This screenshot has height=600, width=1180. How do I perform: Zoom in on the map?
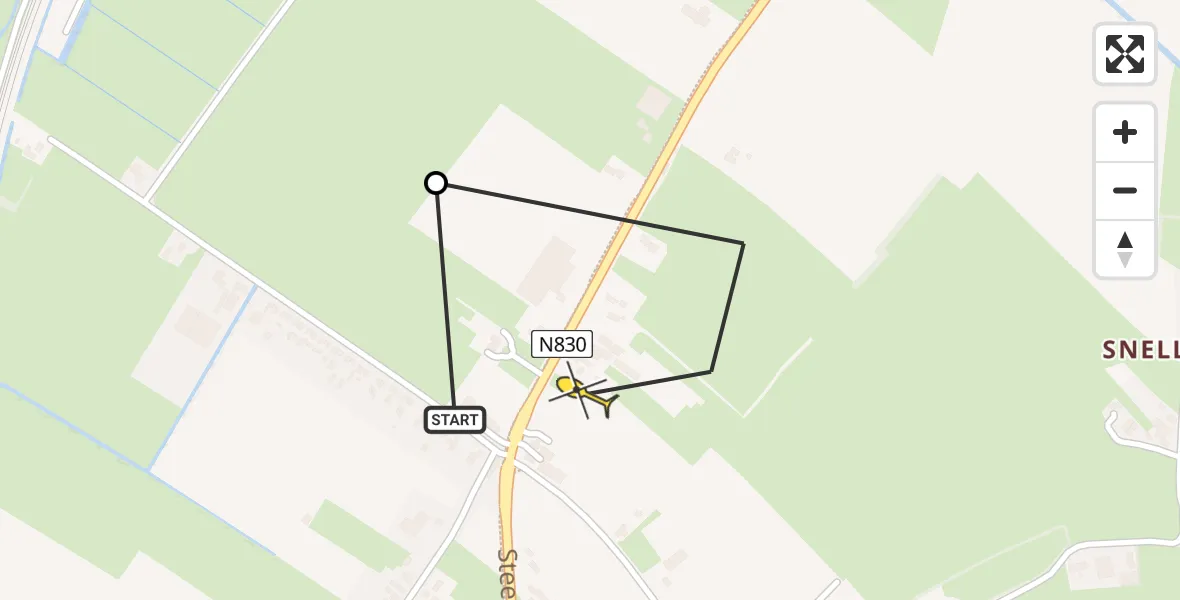pyautogui.click(x=1125, y=132)
